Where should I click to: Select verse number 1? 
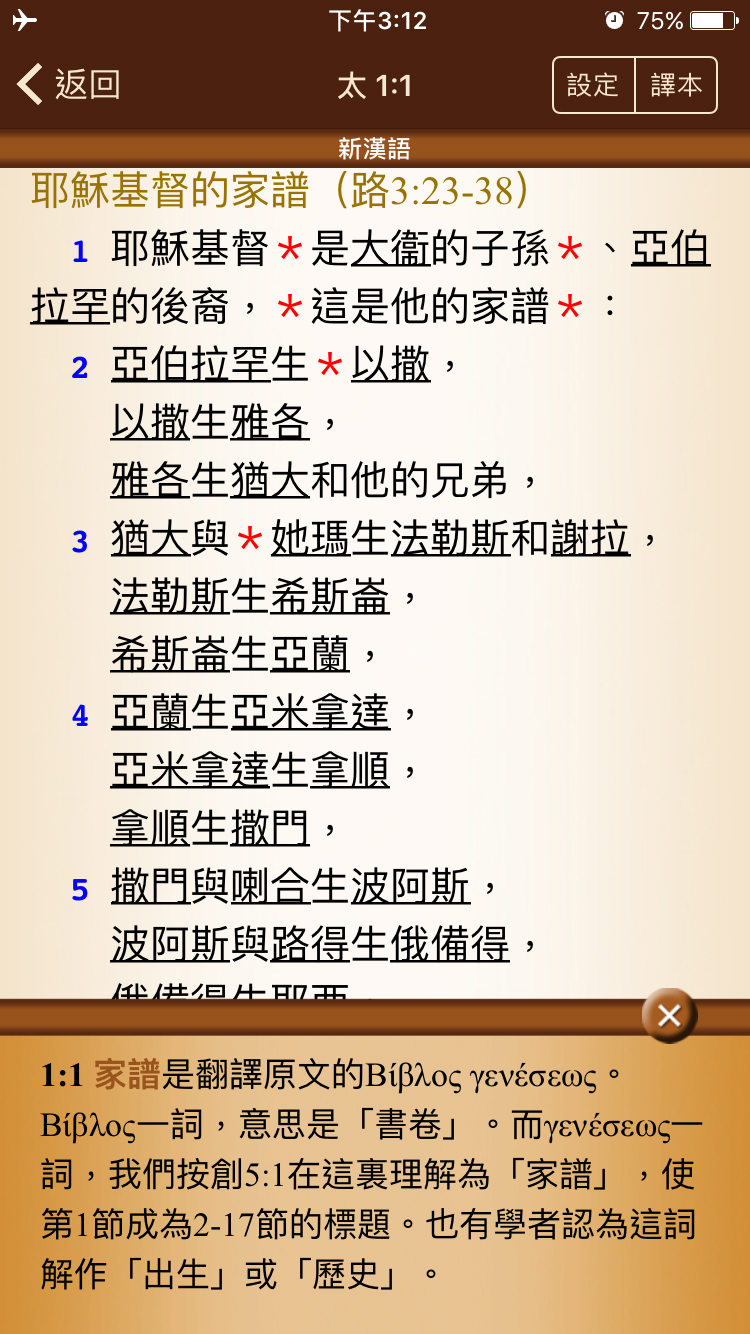[80, 252]
